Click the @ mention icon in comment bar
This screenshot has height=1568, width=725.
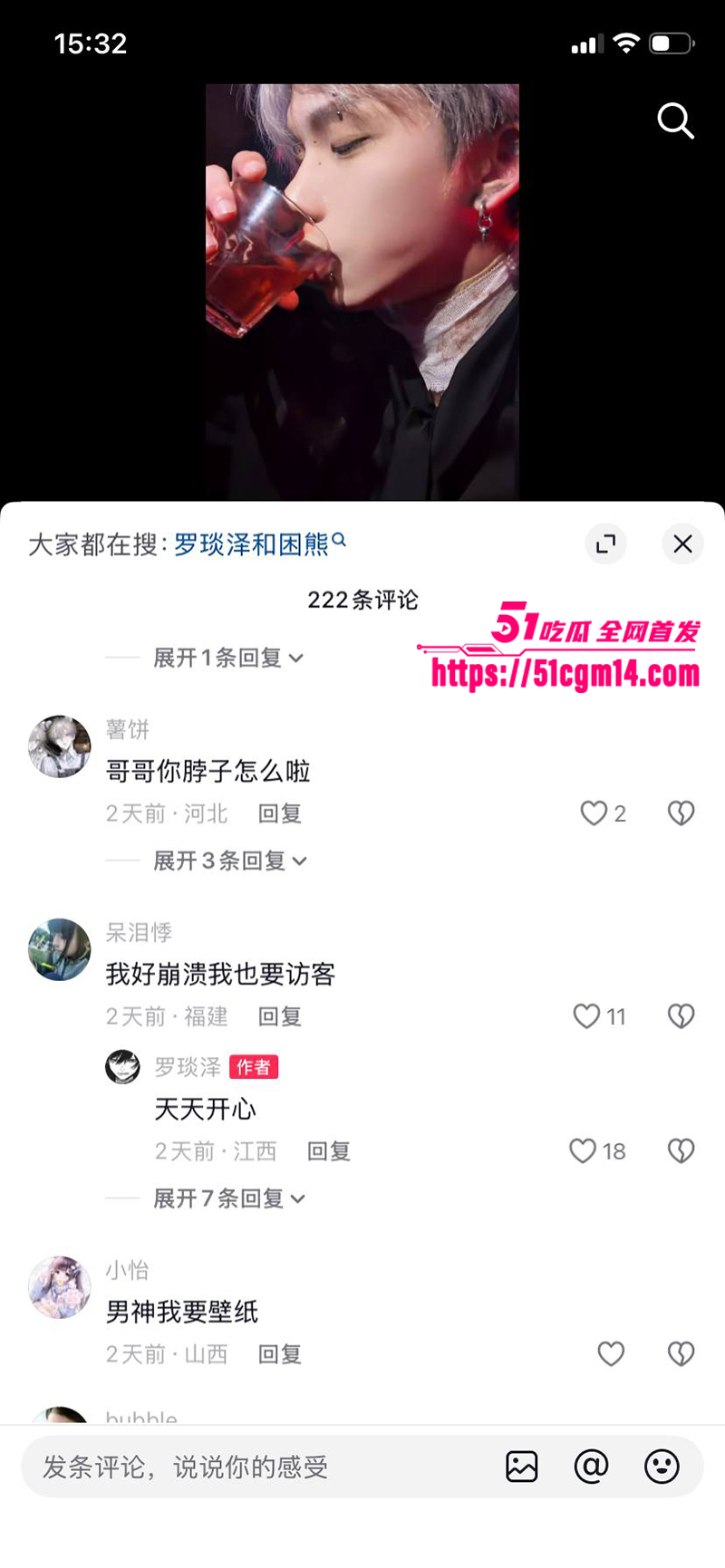tap(592, 1466)
